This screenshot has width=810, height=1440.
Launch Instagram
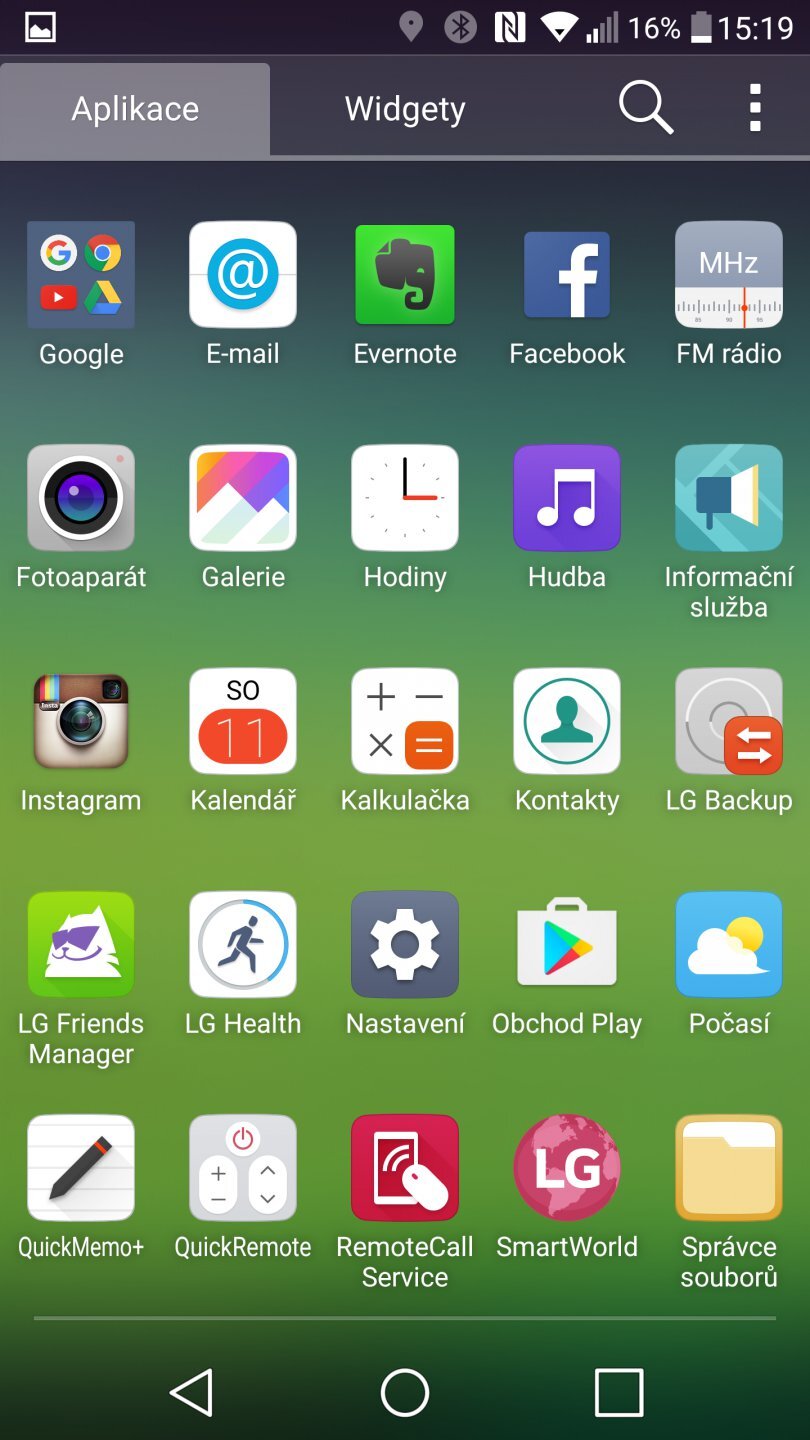[x=80, y=721]
